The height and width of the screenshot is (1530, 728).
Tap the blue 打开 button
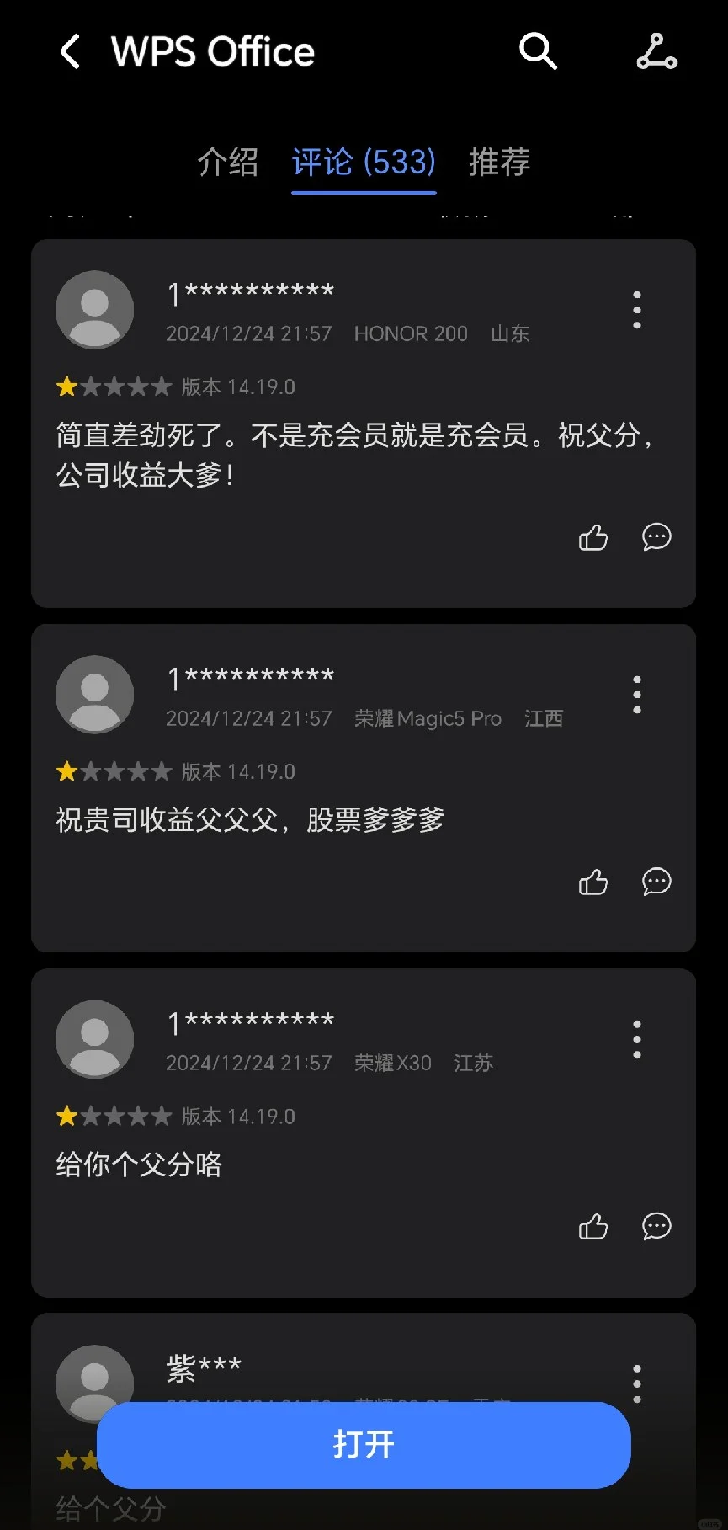click(x=364, y=1445)
